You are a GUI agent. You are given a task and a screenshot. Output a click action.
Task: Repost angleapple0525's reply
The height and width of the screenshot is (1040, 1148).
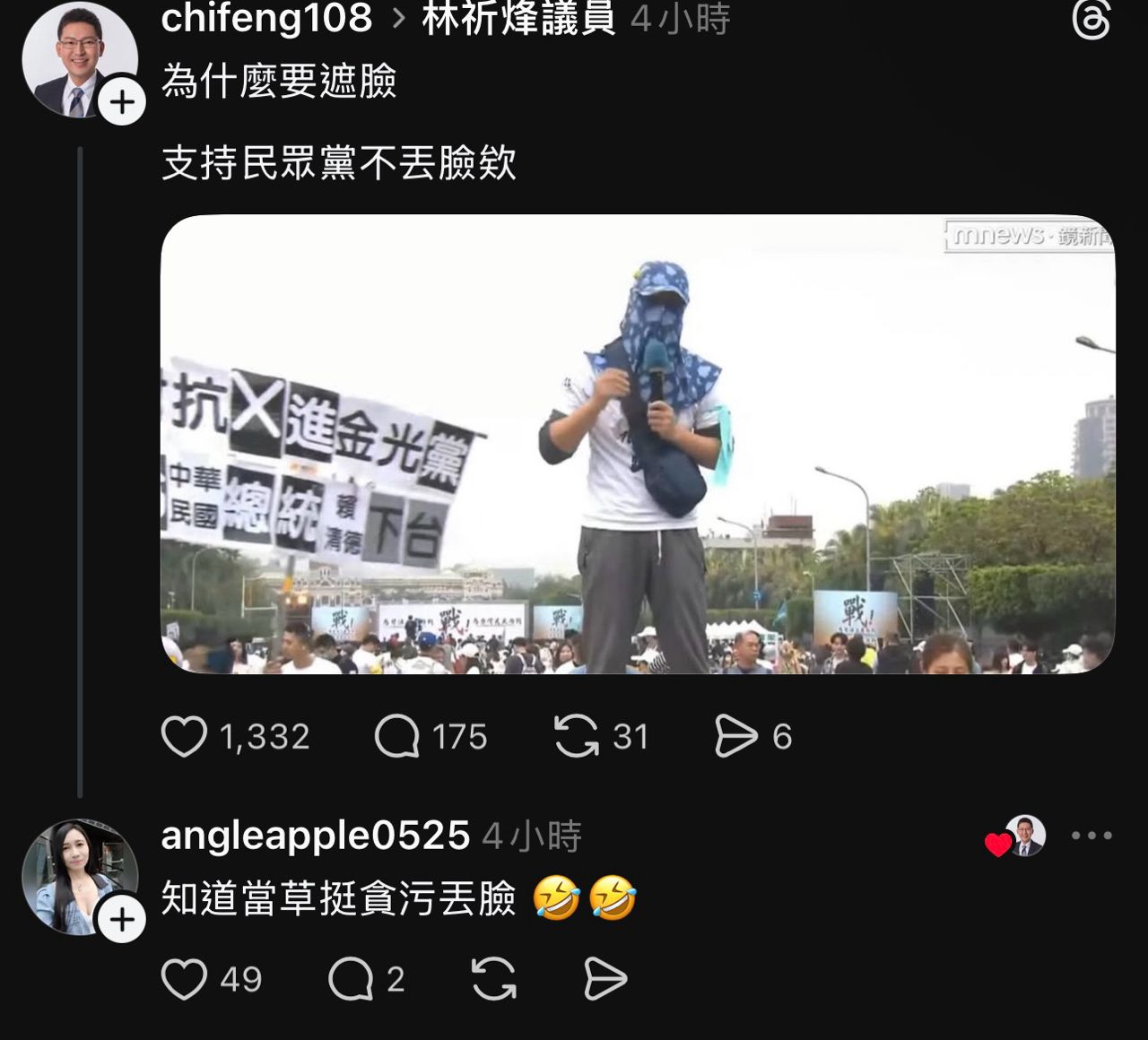(493, 979)
